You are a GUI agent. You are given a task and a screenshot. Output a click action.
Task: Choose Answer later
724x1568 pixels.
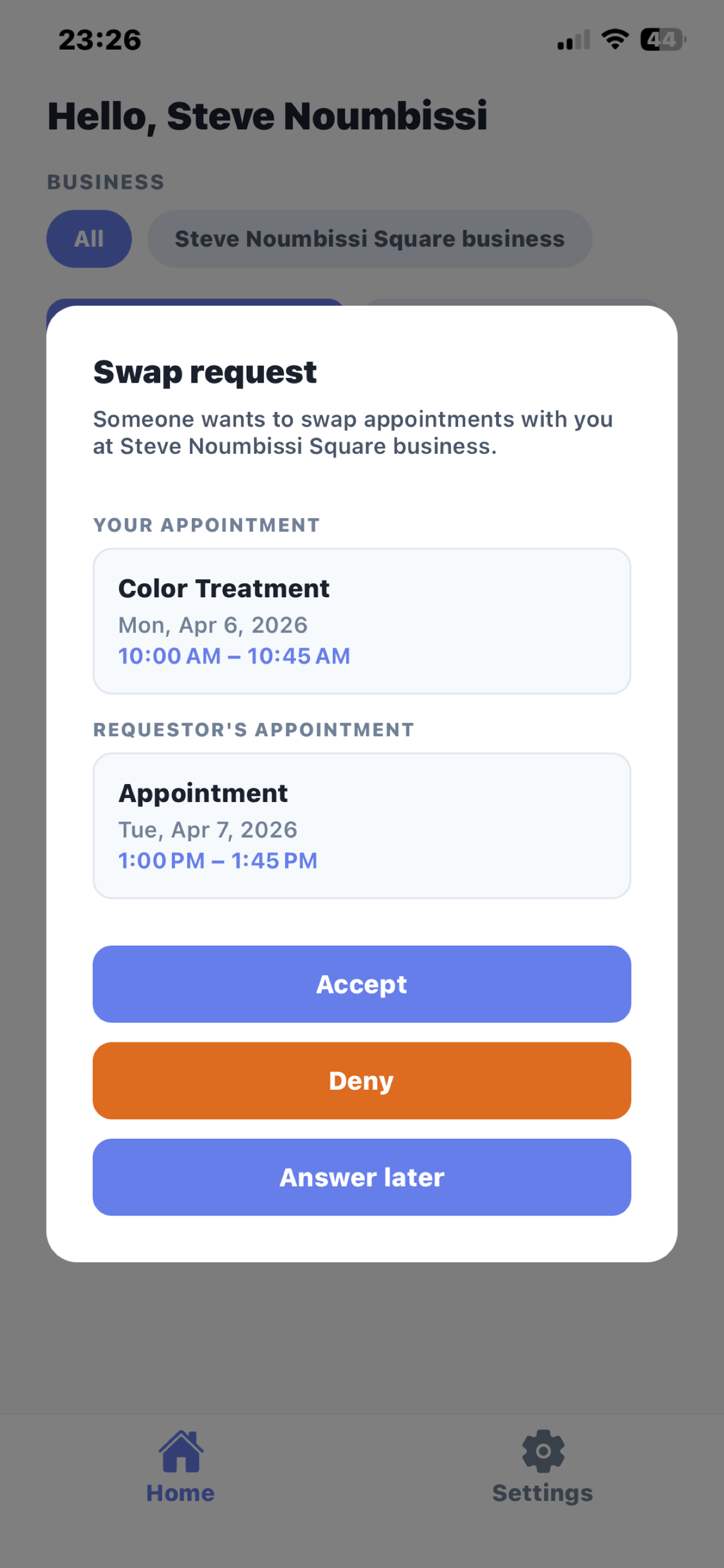[361, 1177]
